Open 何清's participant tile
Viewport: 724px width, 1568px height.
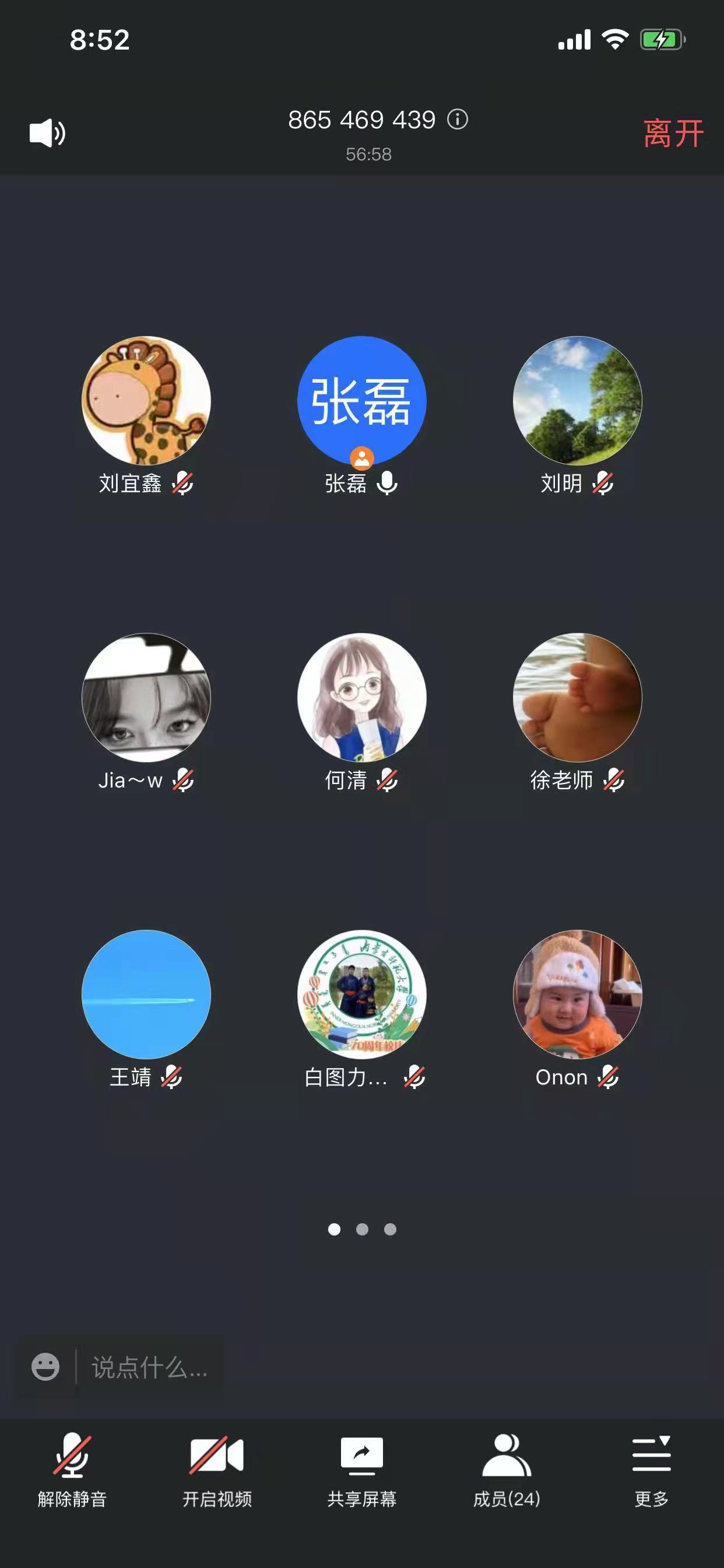(x=361, y=698)
